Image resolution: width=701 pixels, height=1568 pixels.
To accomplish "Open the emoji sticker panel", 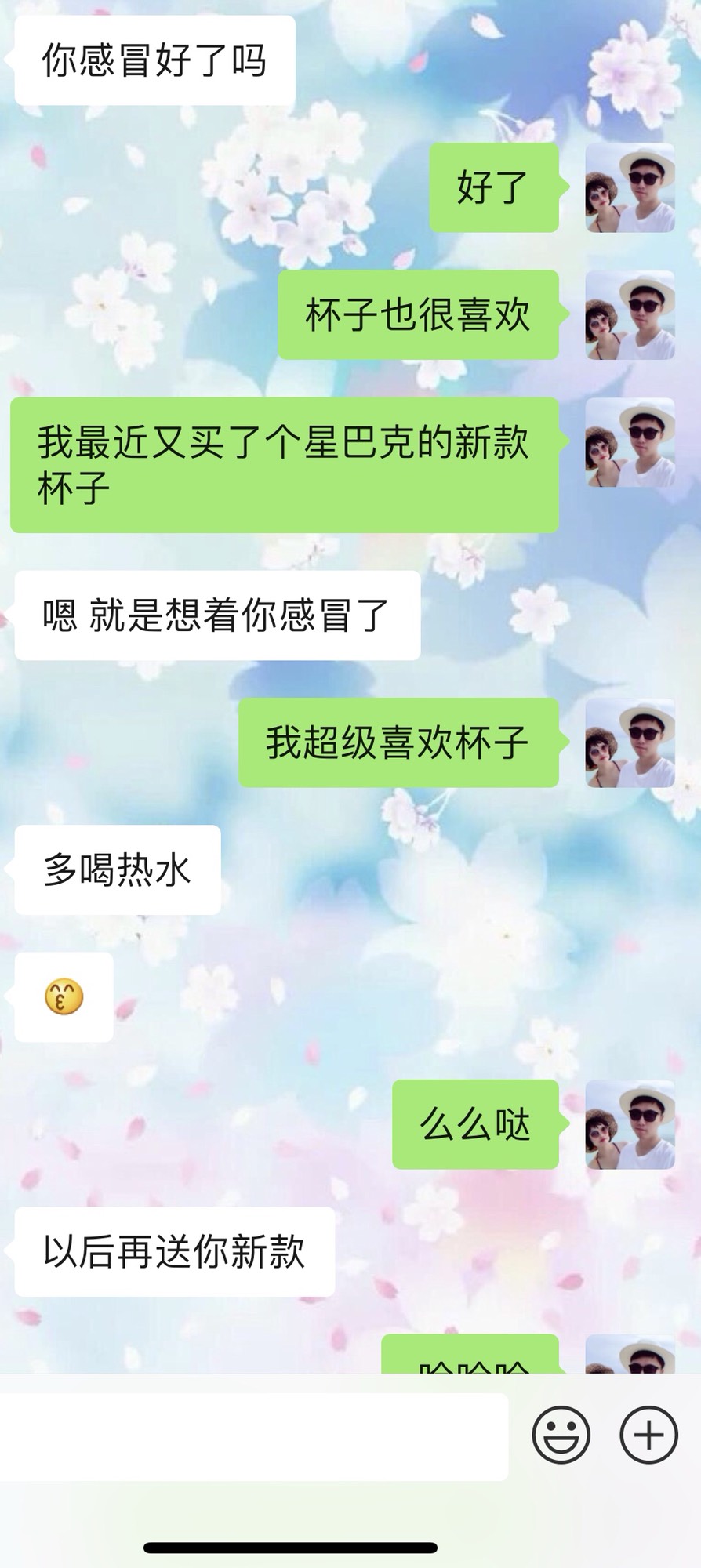I will pos(561,1435).
